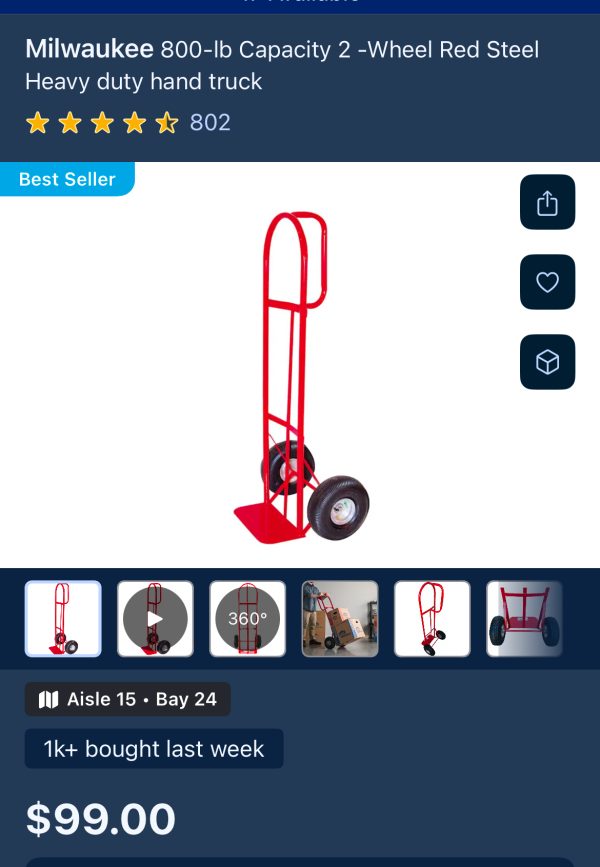View the photo with moving boxes
Viewport: 600px width, 867px height.
340,619
